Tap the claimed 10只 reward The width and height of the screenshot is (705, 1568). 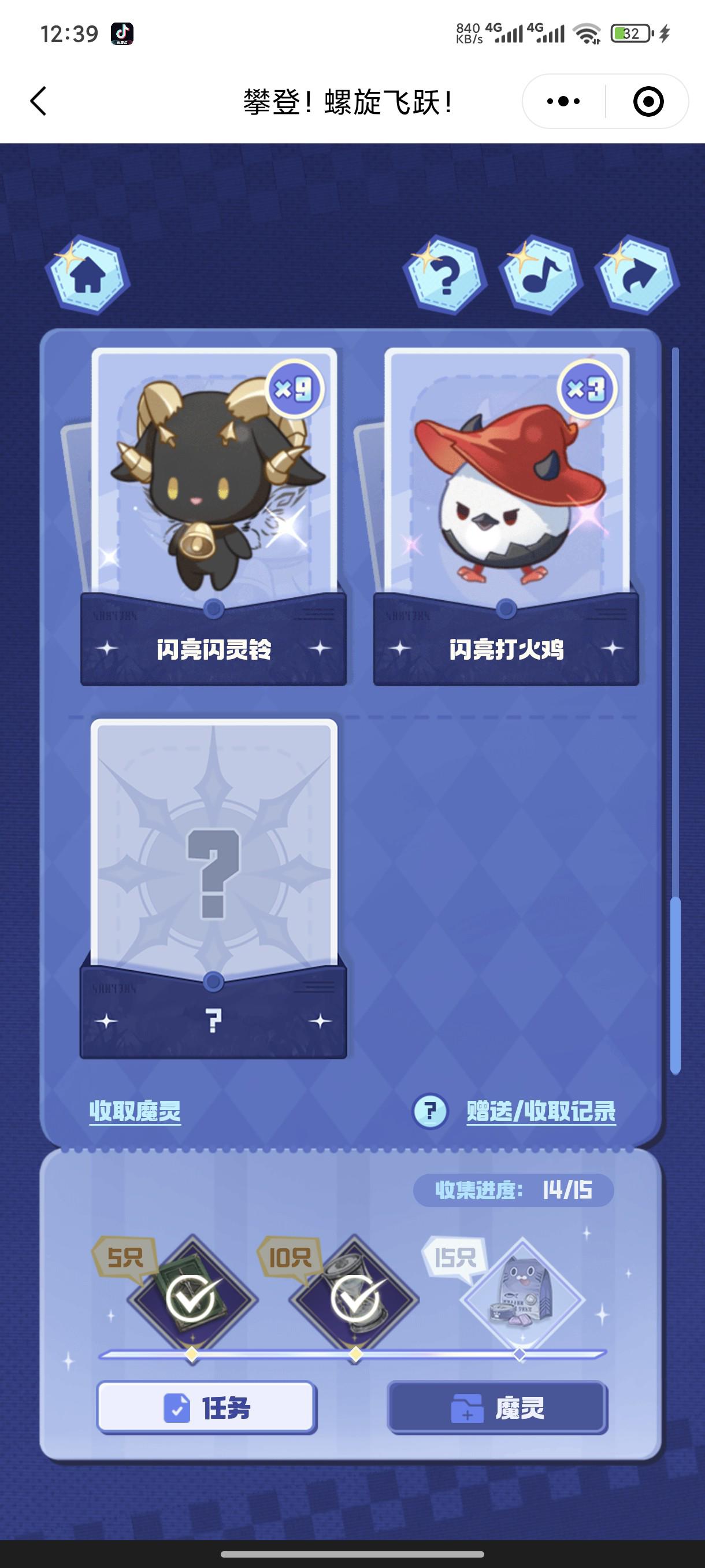(355, 1300)
